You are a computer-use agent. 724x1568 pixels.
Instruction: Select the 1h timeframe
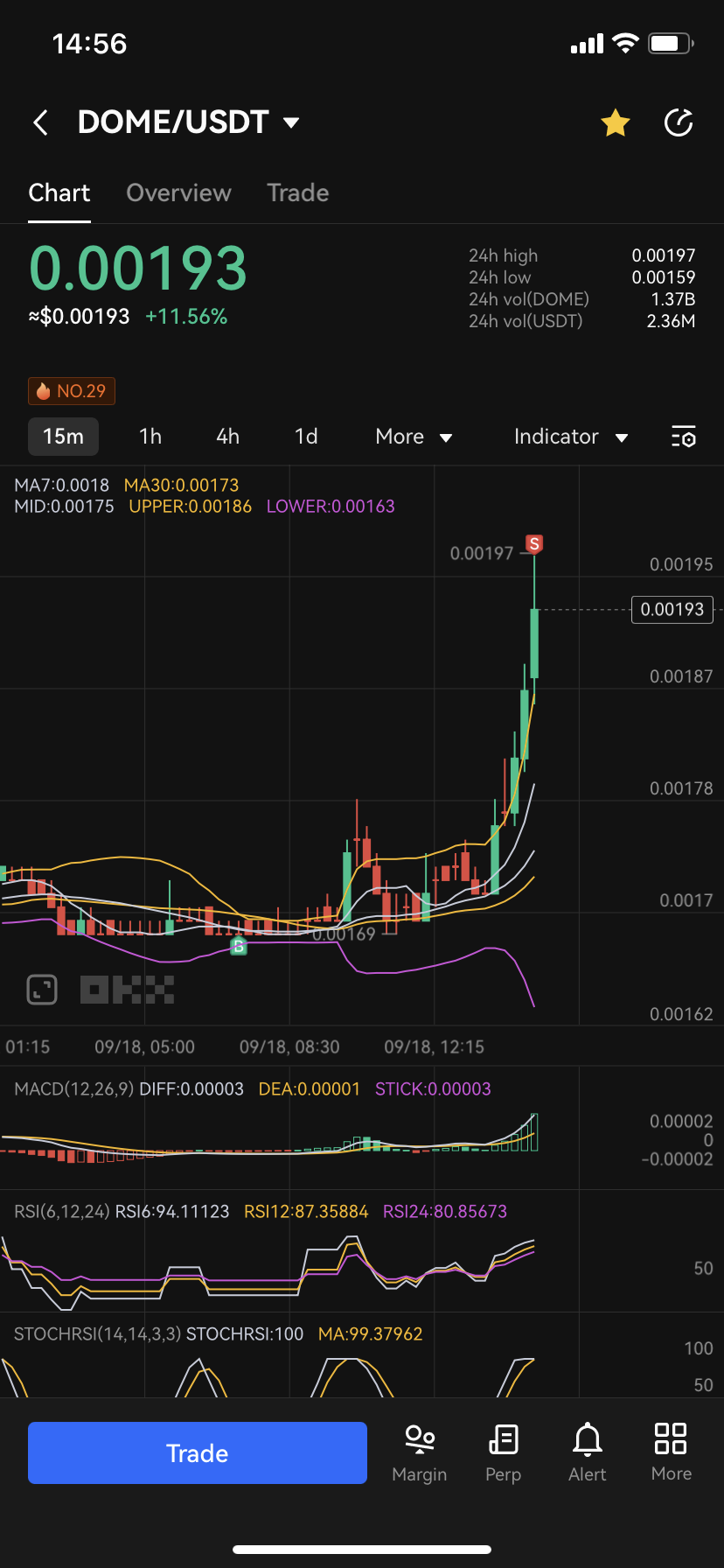(150, 437)
